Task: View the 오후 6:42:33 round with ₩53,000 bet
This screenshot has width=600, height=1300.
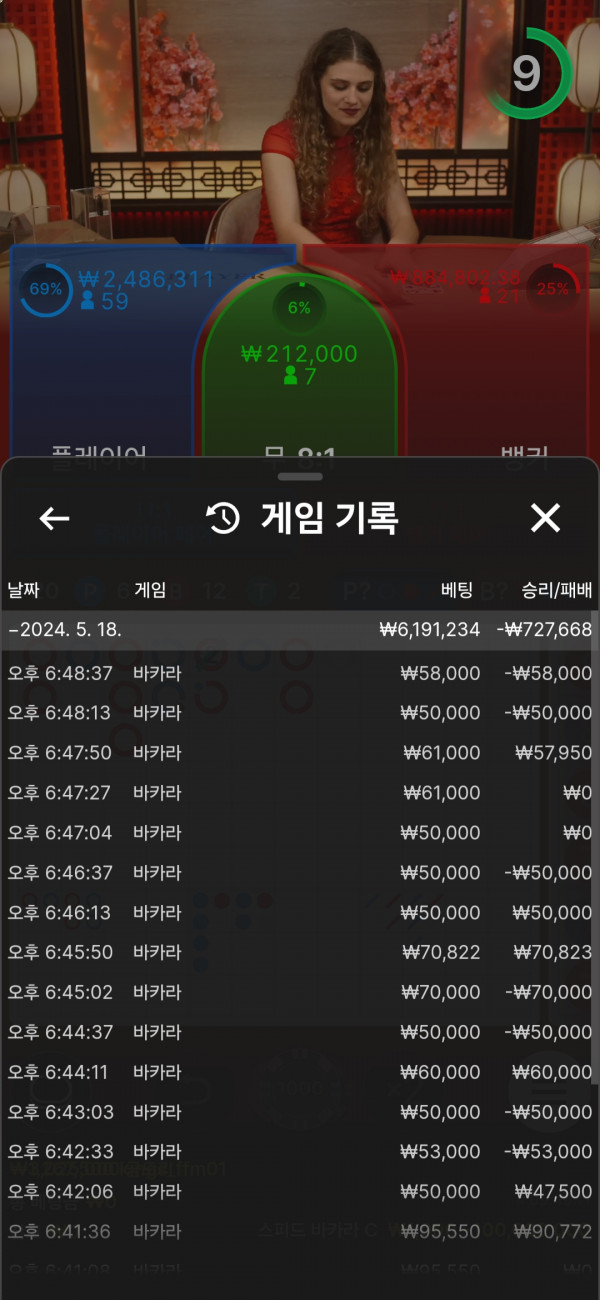Action: (300, 1152)
